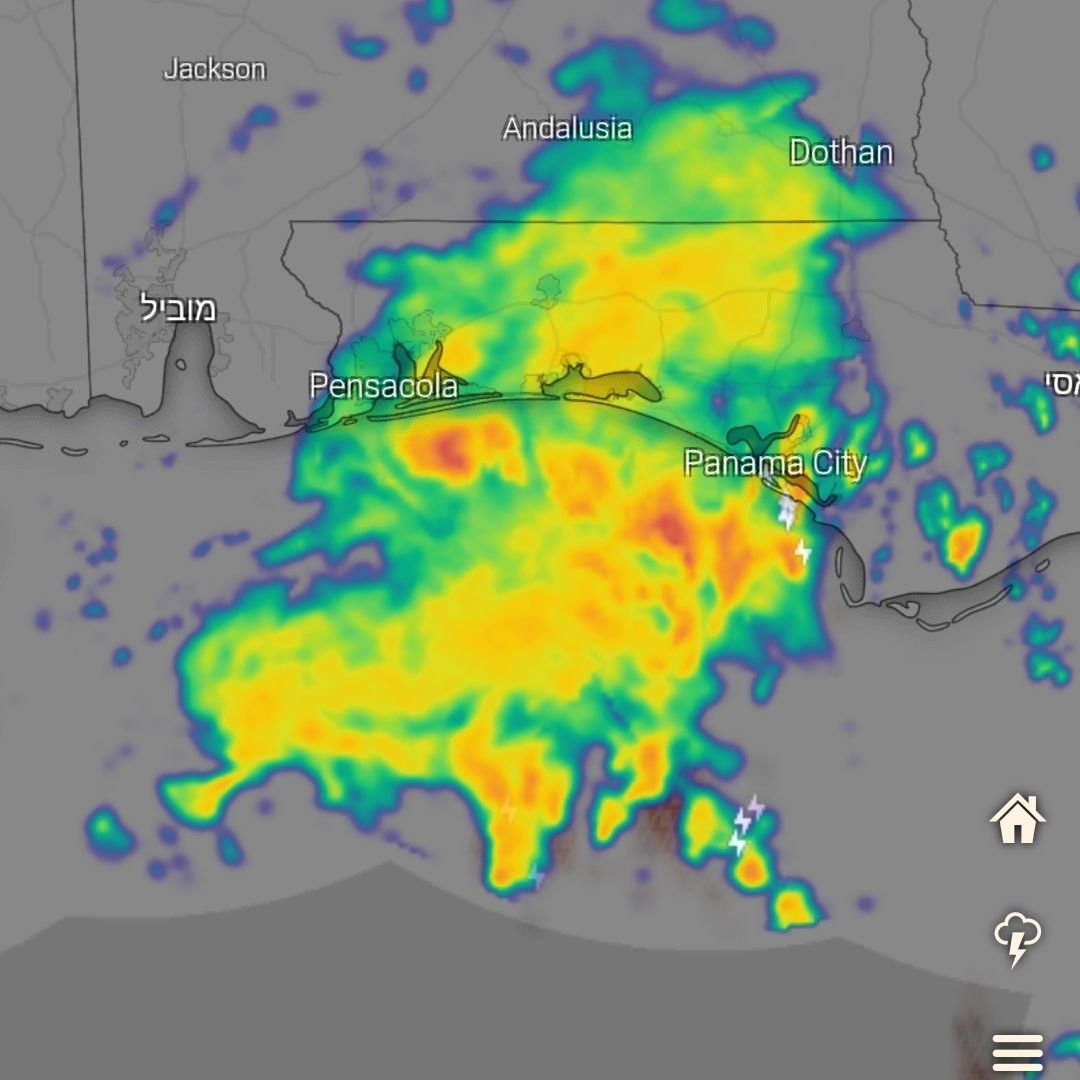The height and width of the screenshot is (1080, 1080).
Task: Open the hamburger menu
Action: pyautogui.click(x=1017, y=1052)
